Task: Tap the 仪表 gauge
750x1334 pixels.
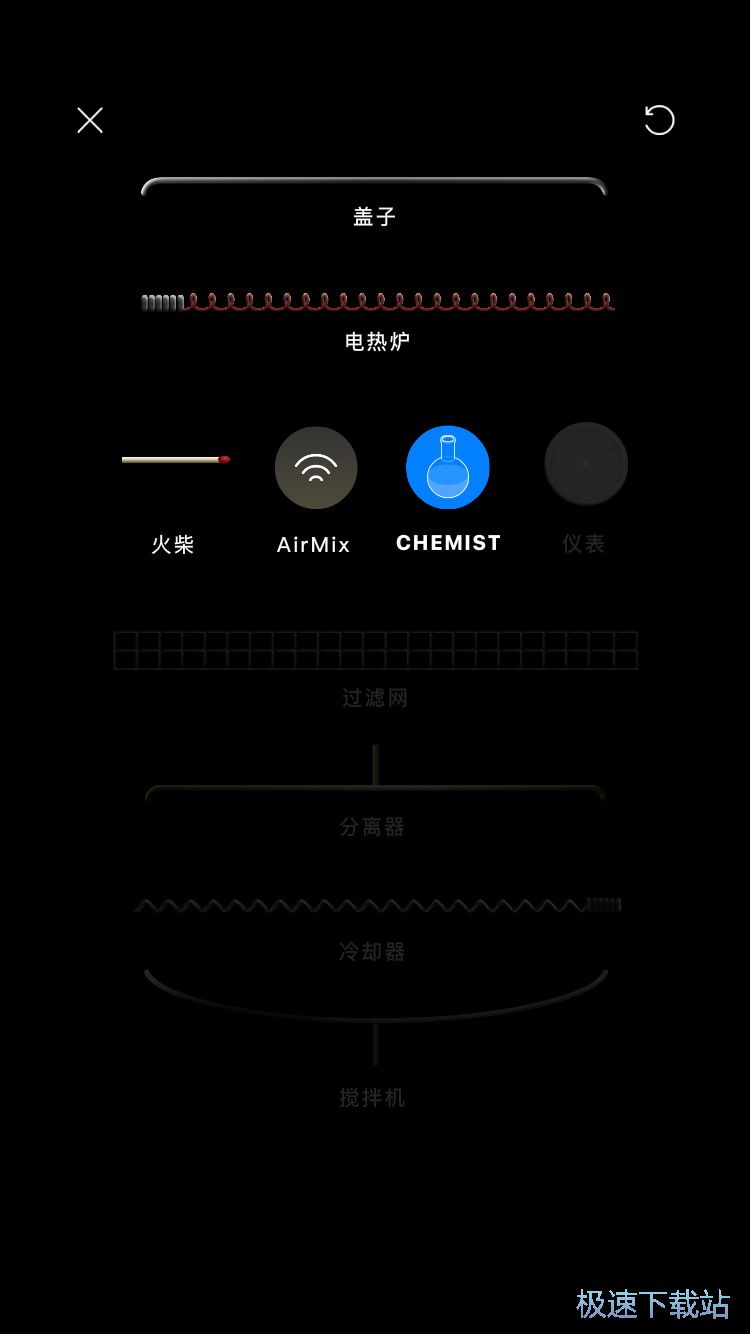Action: (x=586, y=465)
